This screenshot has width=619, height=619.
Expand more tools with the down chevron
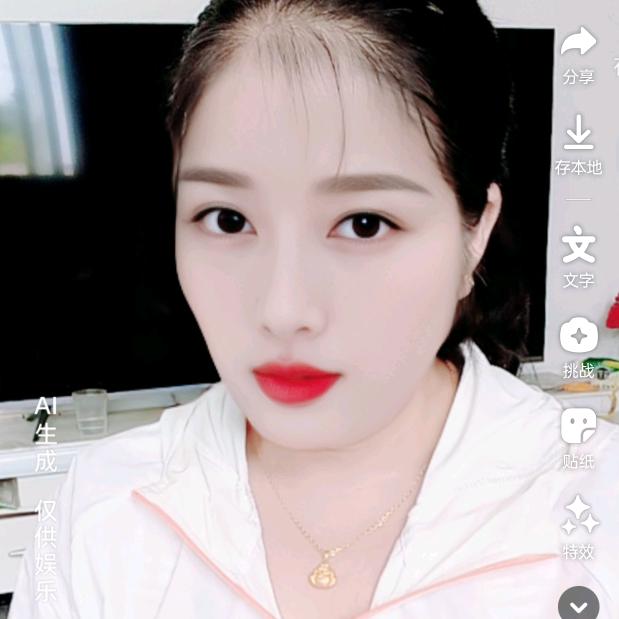click(x=578, y=604)
